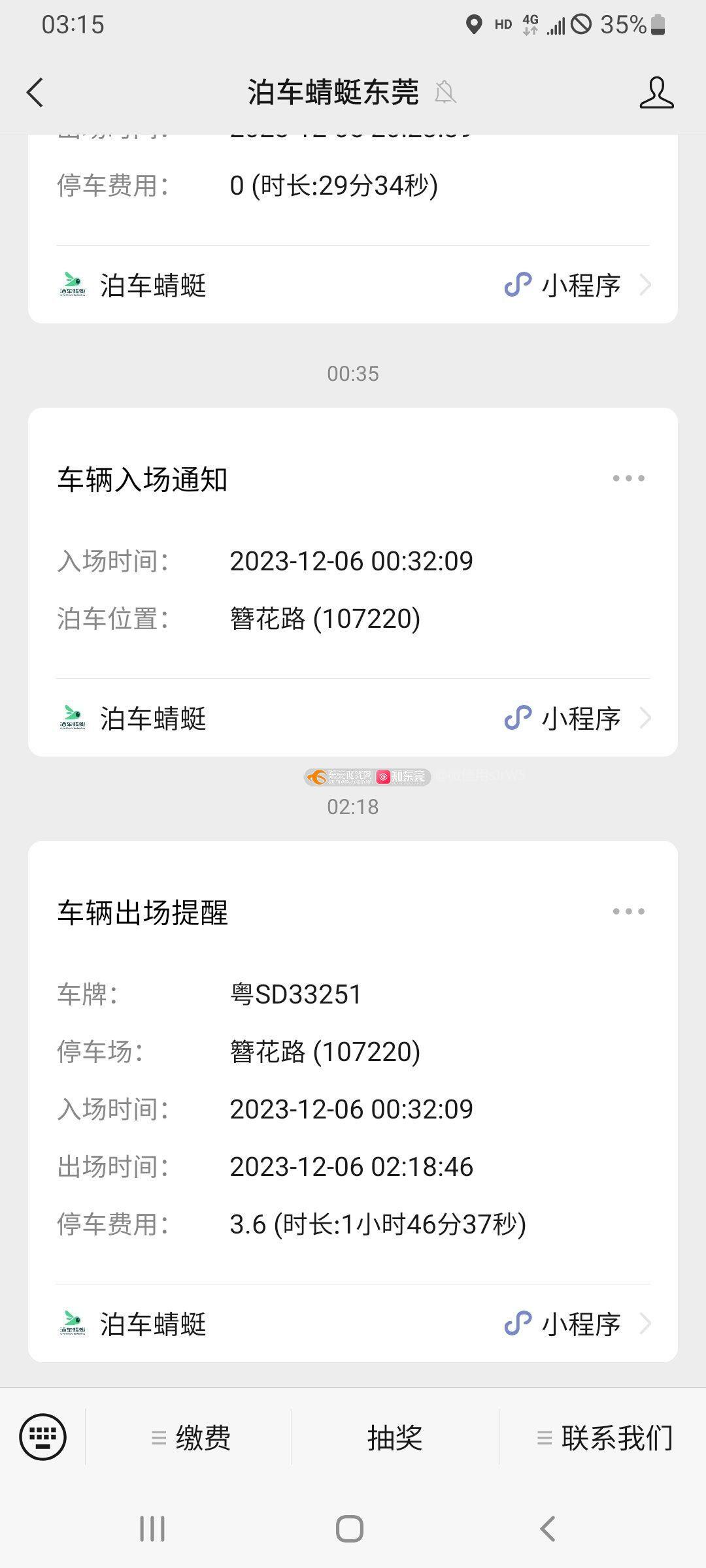Tap the 抽奖 menu button

click(x=395, y=1437)
